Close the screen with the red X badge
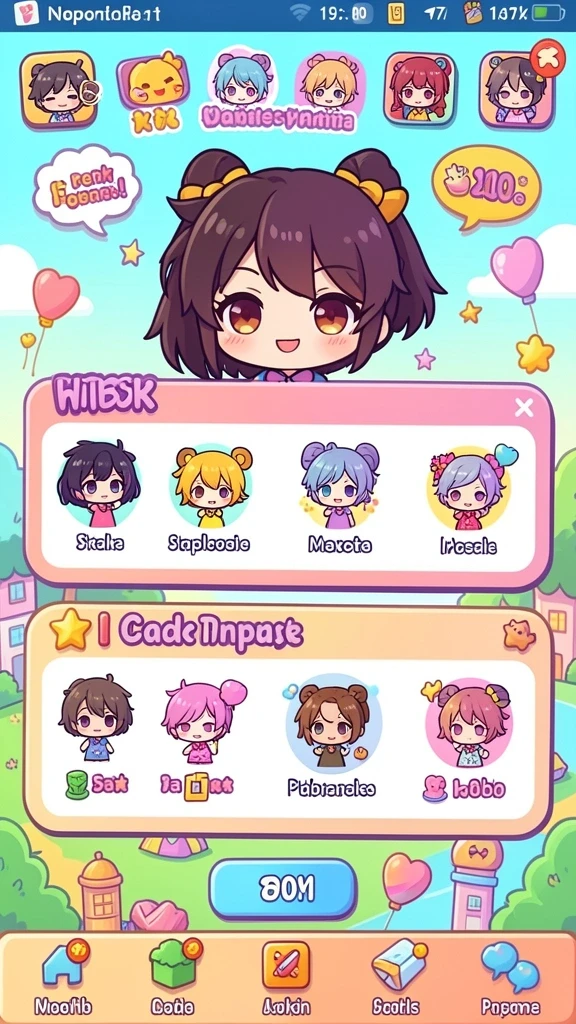The image size is (576, 1024). 548,59
